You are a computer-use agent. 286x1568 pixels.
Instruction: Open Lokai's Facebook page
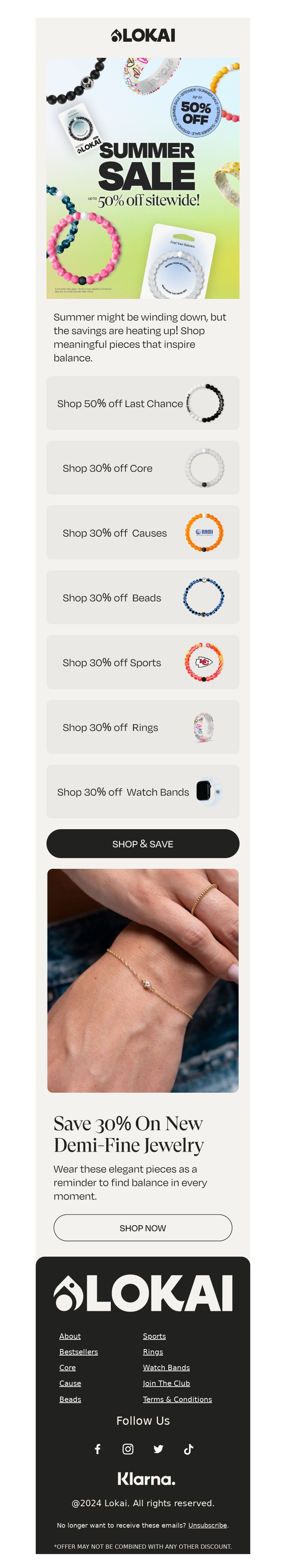(98, 1449)
